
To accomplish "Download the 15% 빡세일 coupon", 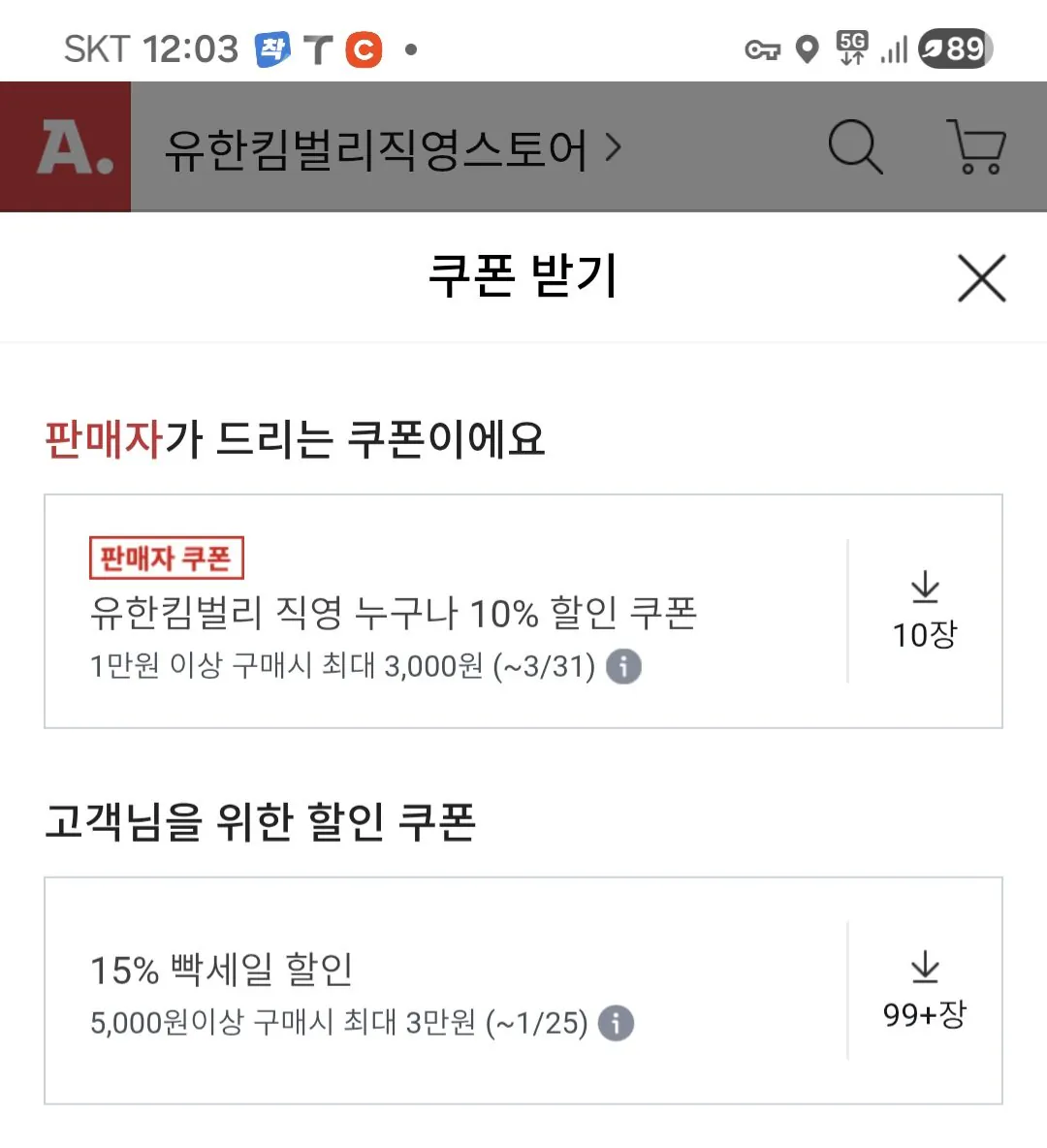I will [x=926, y=965].
